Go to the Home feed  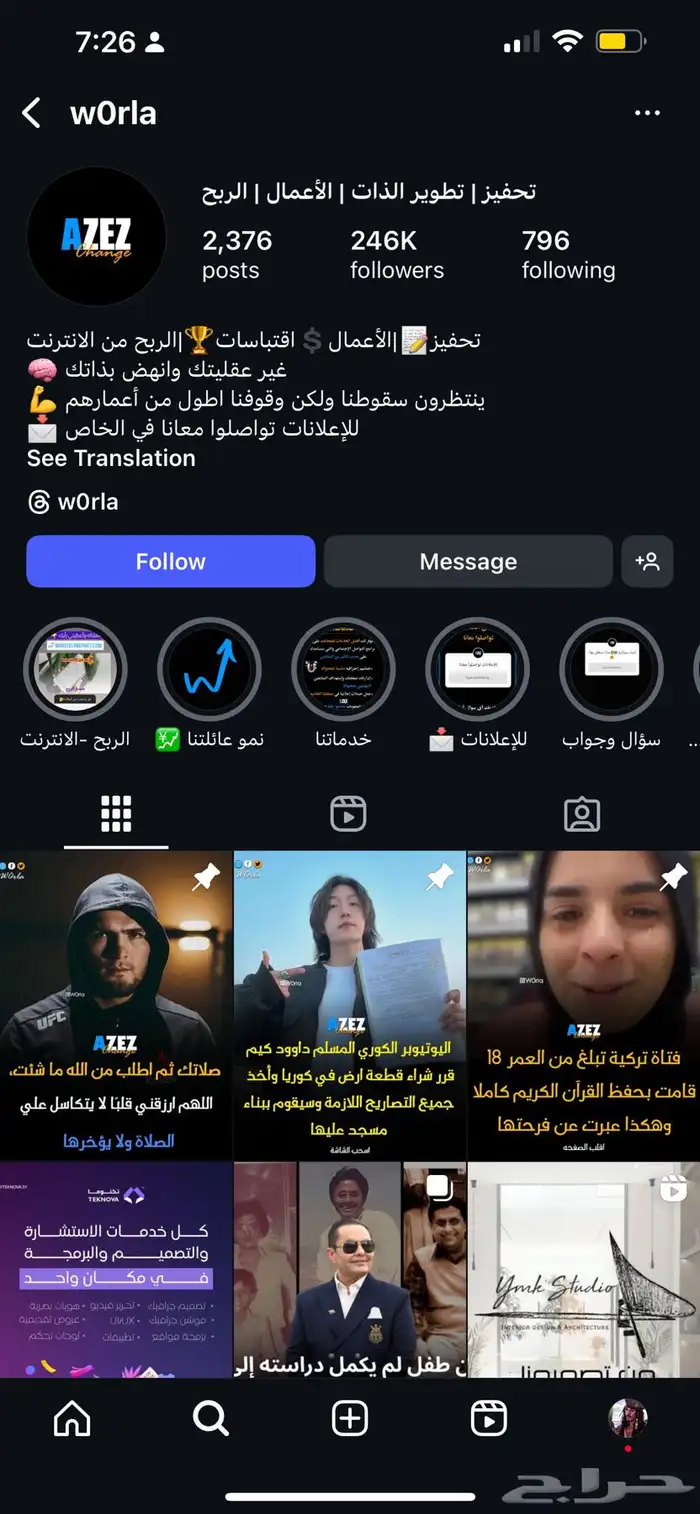[71, 1418]
